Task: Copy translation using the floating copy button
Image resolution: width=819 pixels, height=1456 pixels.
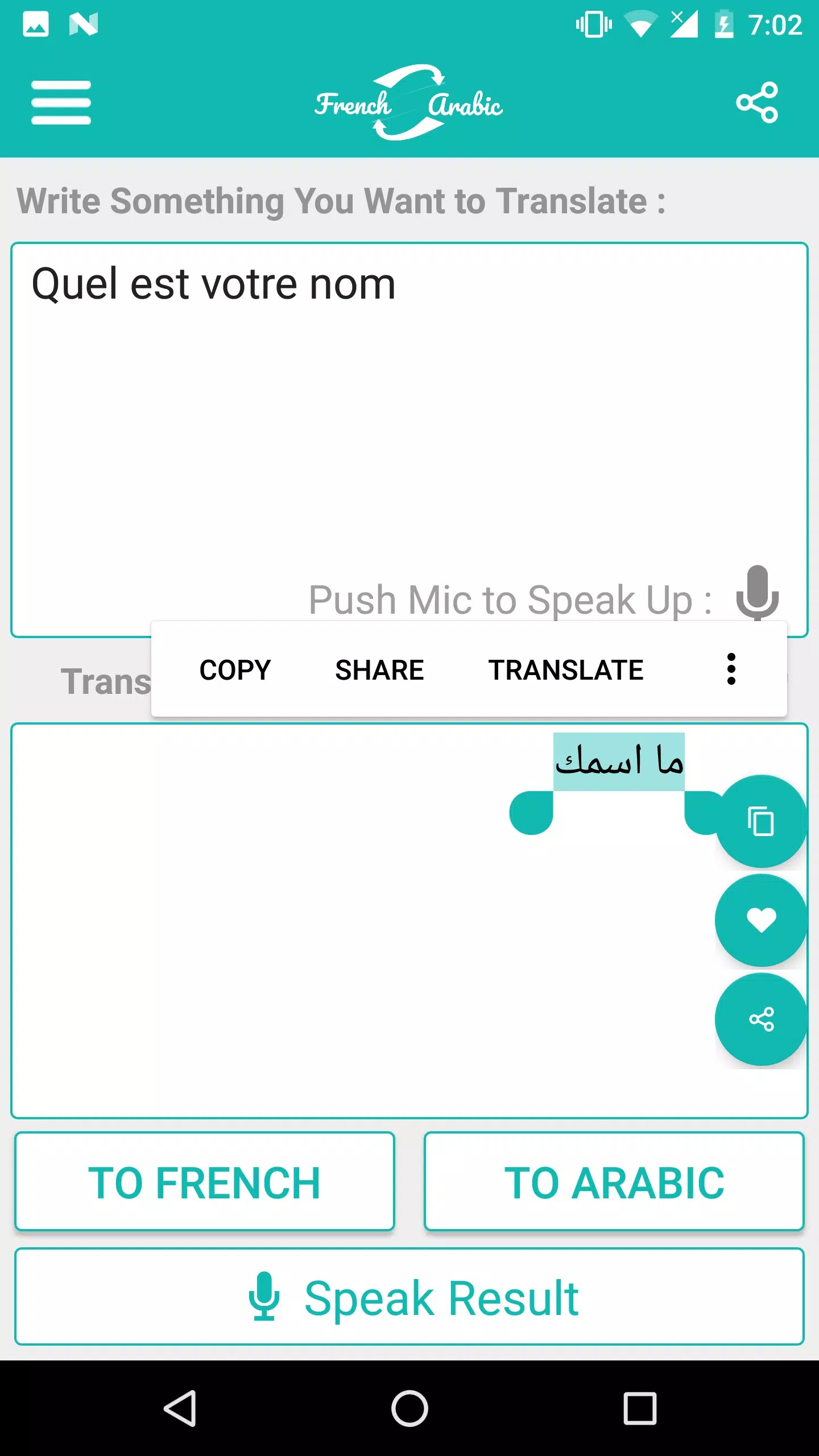Action: tap(761, 822)
